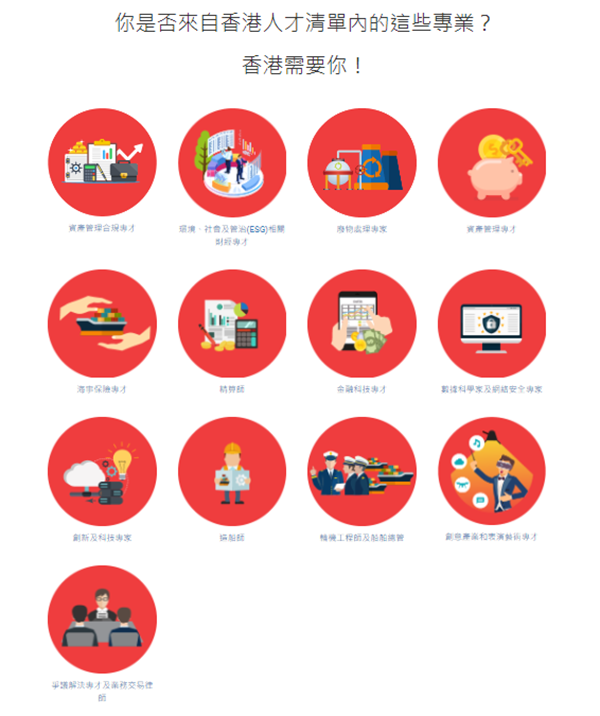600x716 pixels.
Task: Select the ESG 財務專才 profession tile
Action: coord(232,163)
